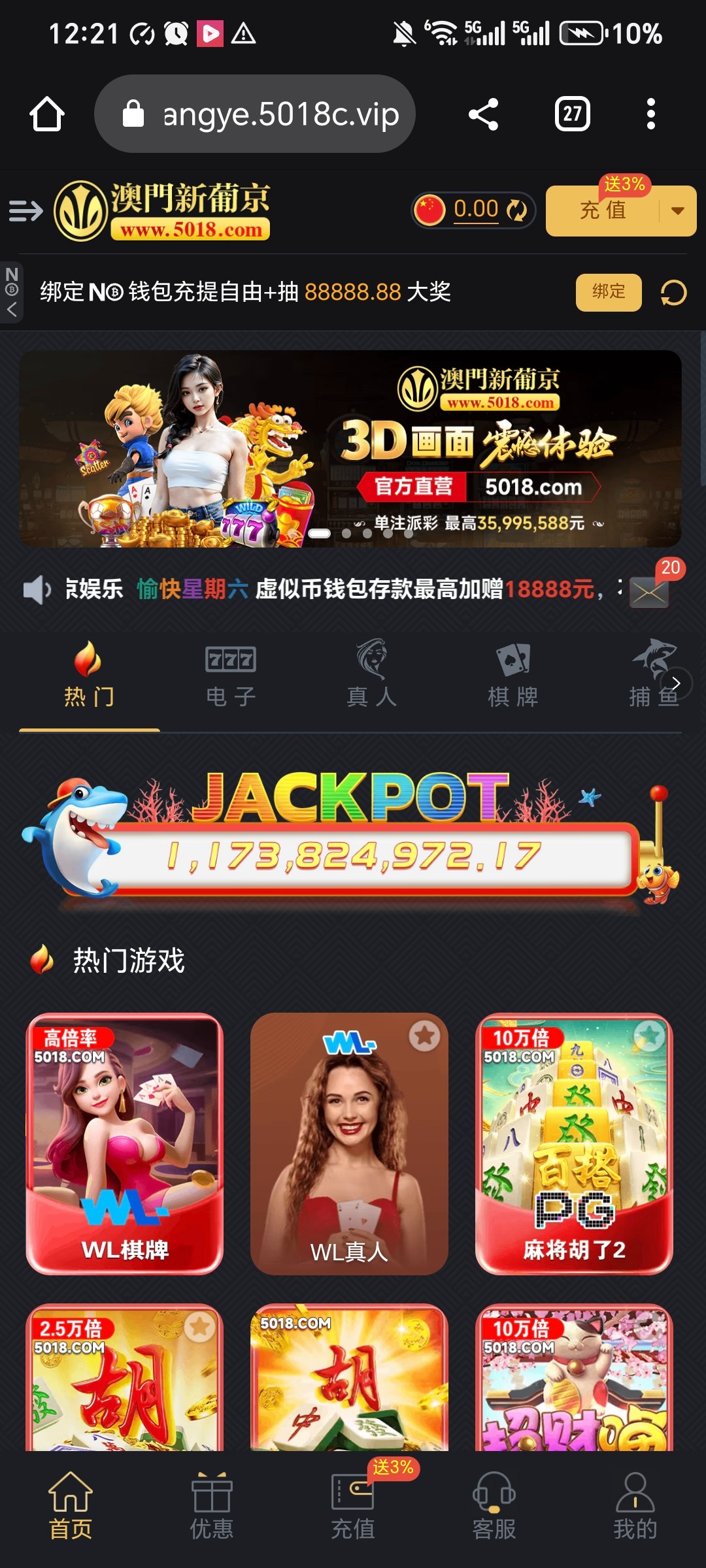Open the WL棋牌 game card
Image resolution: width=706 pixels, height=1568 pixels.
tap(125, 1143)
